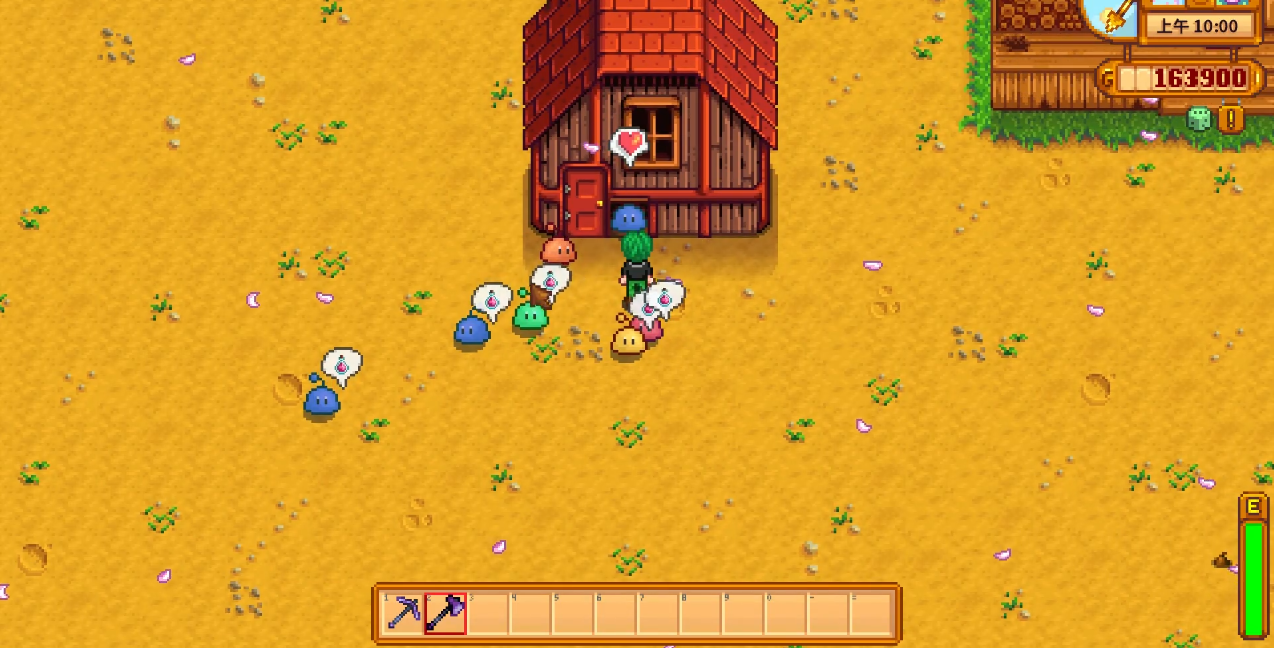Tap the green dice luck buff icon
Viewport: 1274px width, 648px height.
[1198, 119]
